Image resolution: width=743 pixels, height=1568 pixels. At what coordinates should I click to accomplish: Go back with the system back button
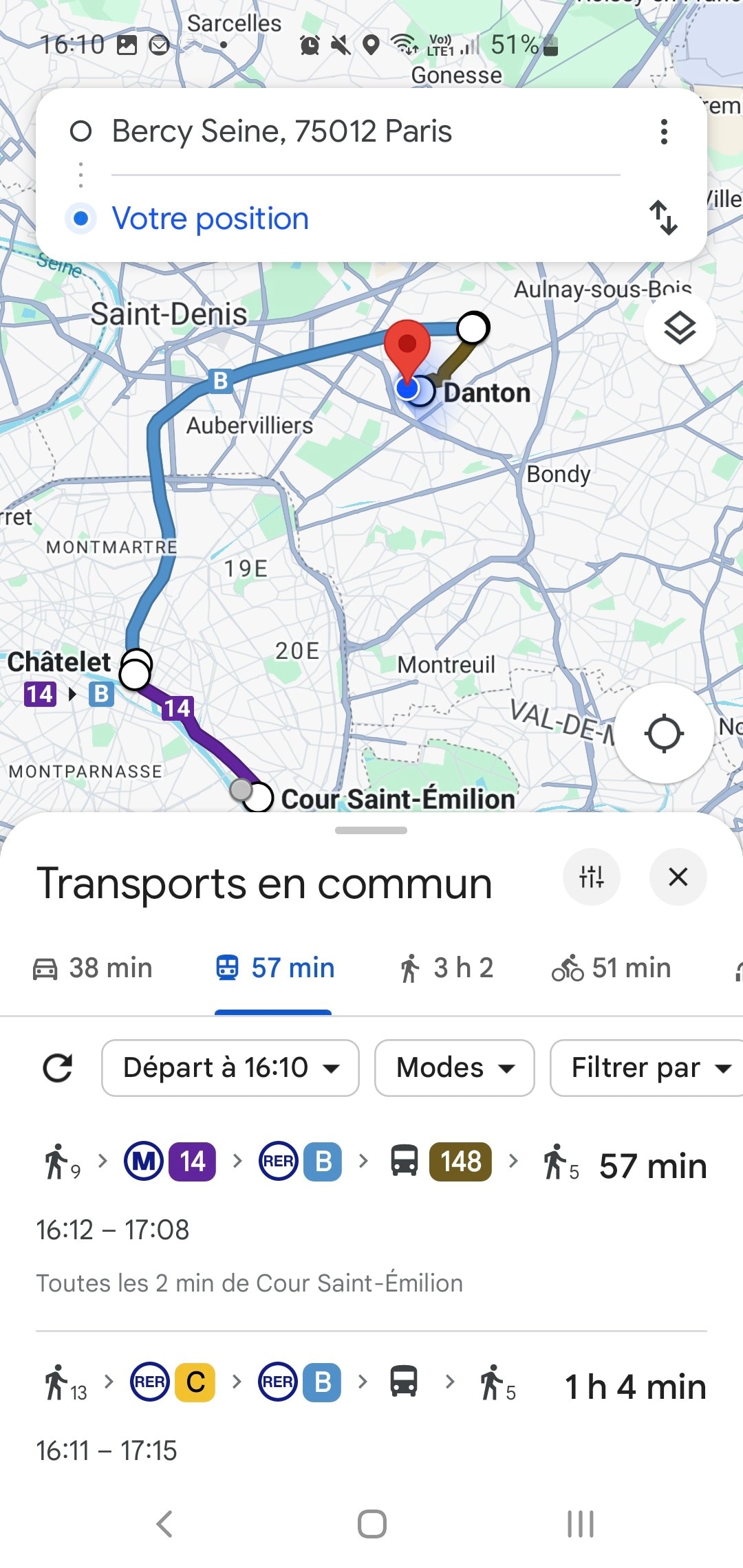click(x=164, y=1524)
